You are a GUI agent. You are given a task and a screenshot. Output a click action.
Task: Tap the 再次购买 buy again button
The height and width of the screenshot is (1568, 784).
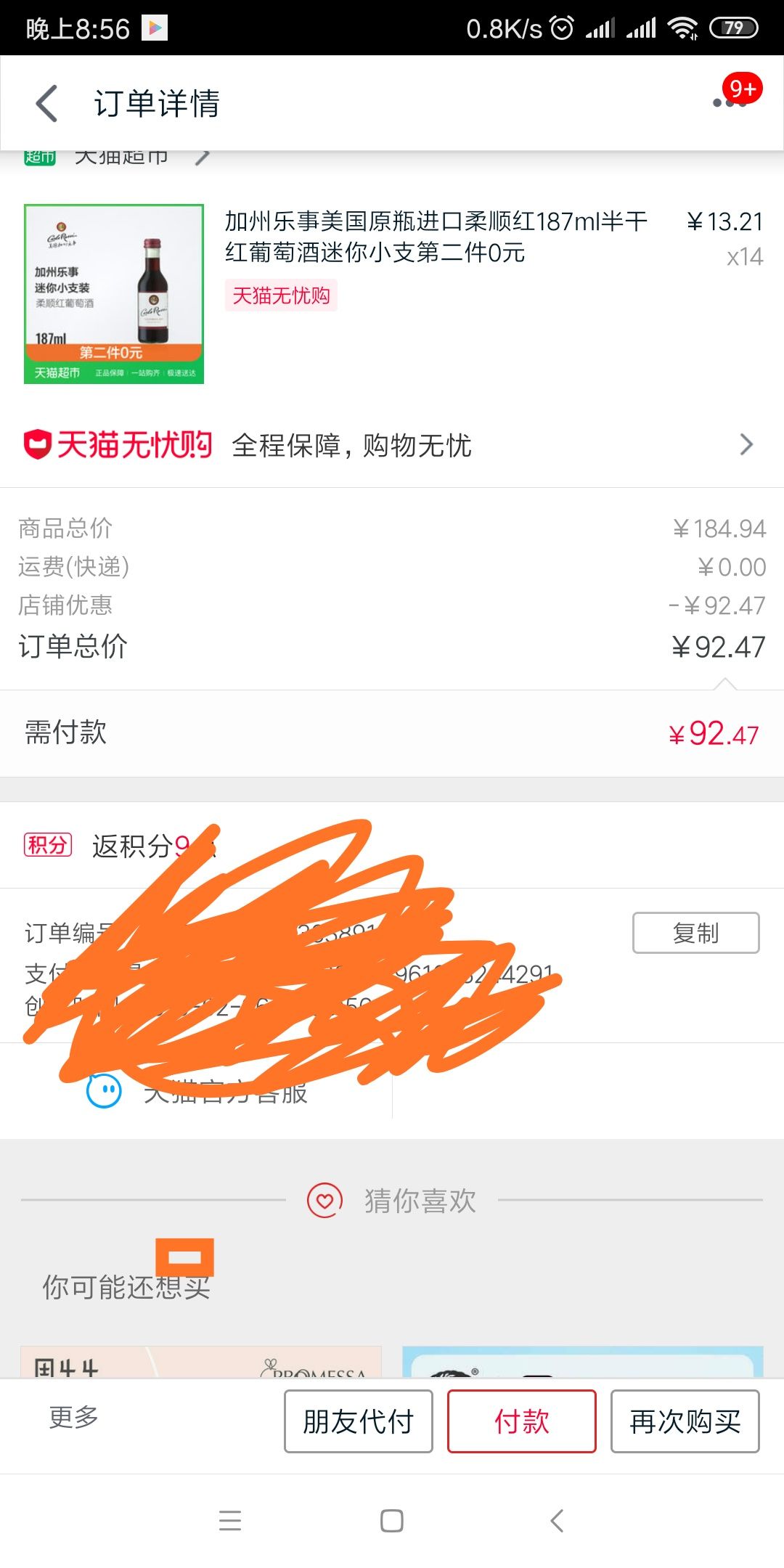pyautogui.click(x=685, y=1420)
